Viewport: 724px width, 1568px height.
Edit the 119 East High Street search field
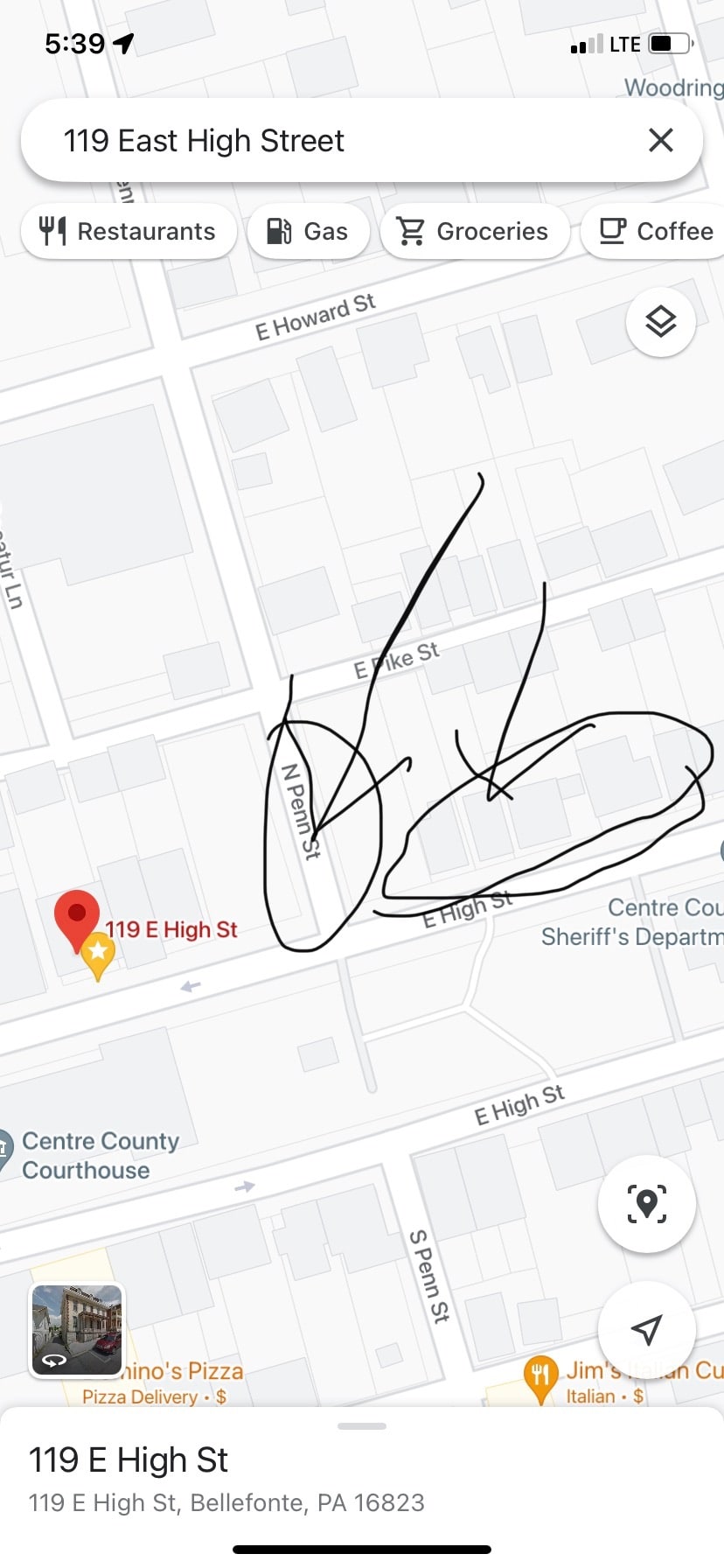[x=332, y=141]
